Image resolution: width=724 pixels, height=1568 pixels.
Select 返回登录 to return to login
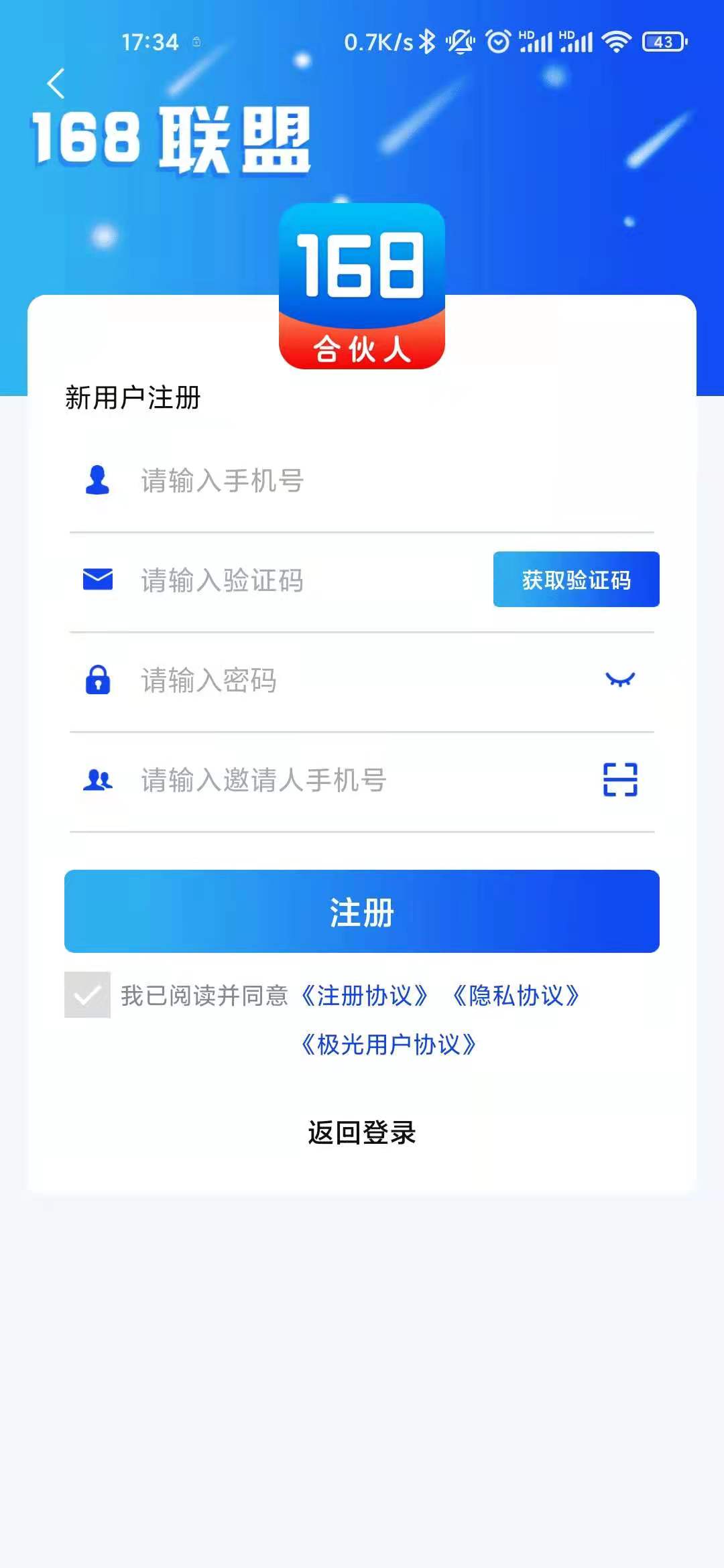coord(362,1133)
